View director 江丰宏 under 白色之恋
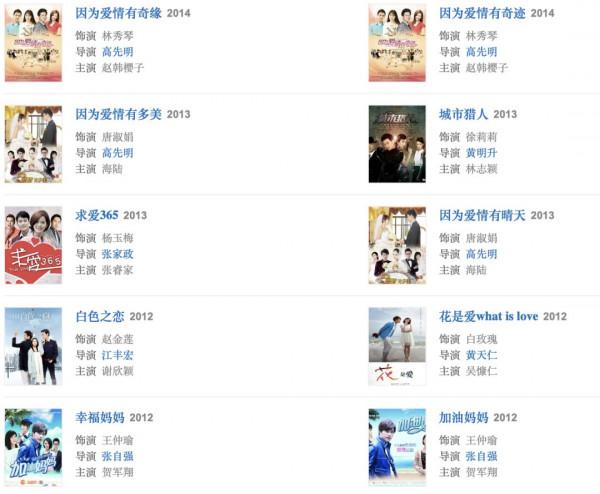600x494 pixels. point(117,355)
